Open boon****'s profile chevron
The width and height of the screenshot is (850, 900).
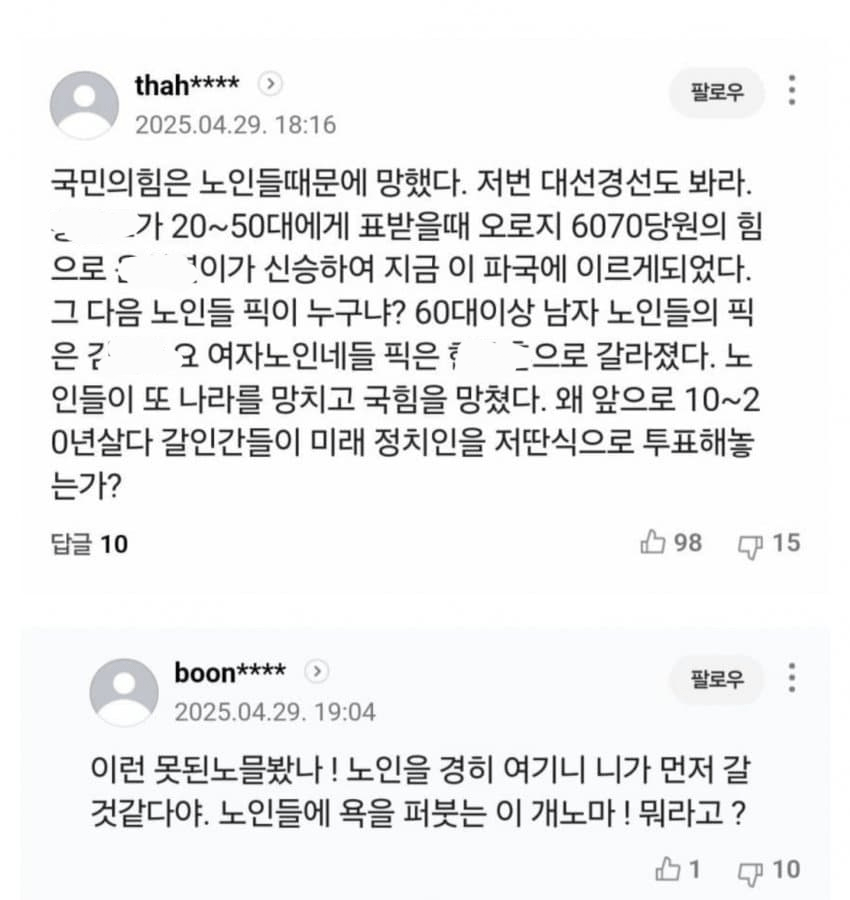tap(316, 671)
